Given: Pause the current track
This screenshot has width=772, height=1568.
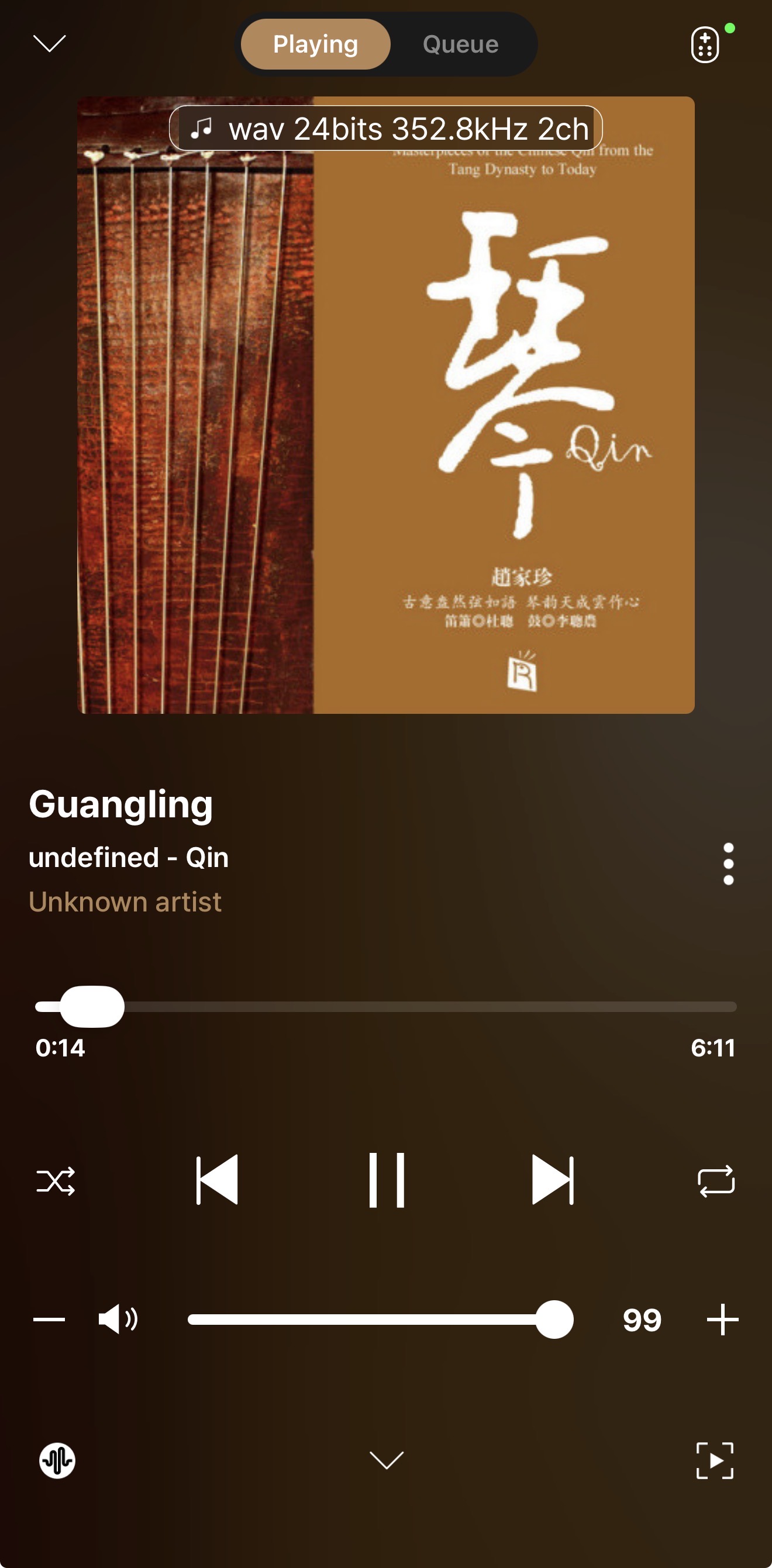Looking at the screenshot, I should coord(387,1180).
